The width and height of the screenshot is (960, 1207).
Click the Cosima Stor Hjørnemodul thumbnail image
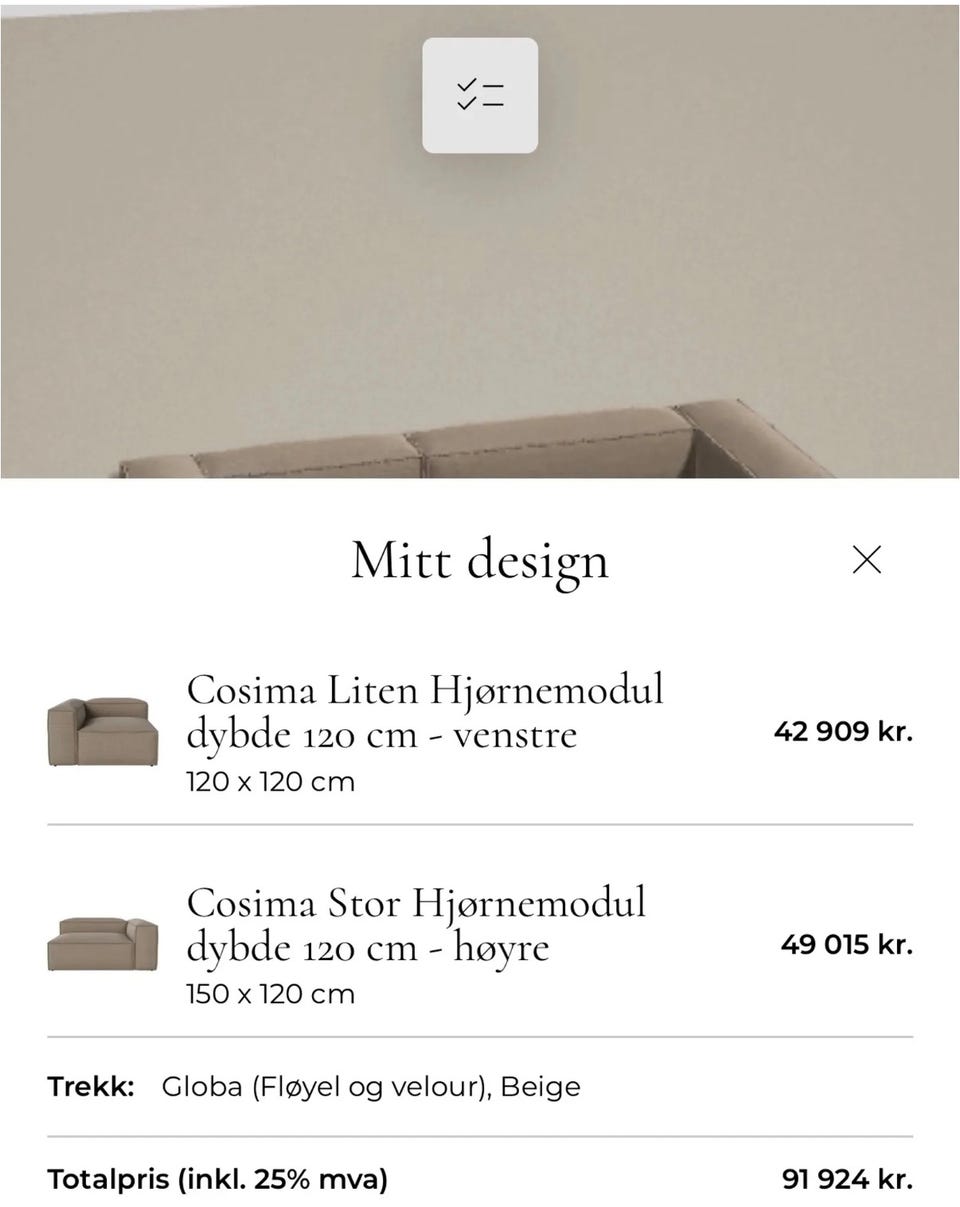[100, 940]
